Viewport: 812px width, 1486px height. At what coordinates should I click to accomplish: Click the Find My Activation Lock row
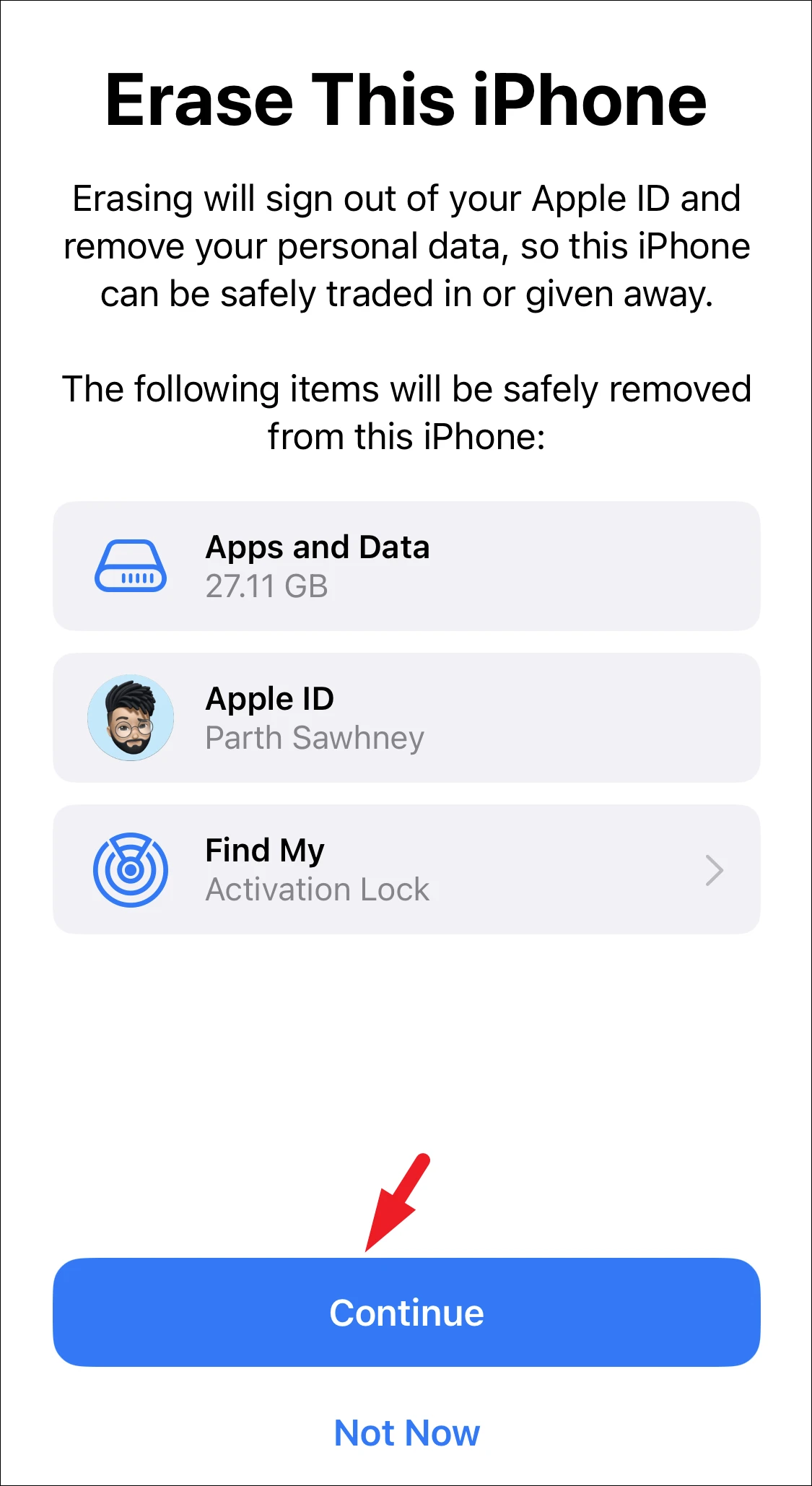click(x=406, y=869)
